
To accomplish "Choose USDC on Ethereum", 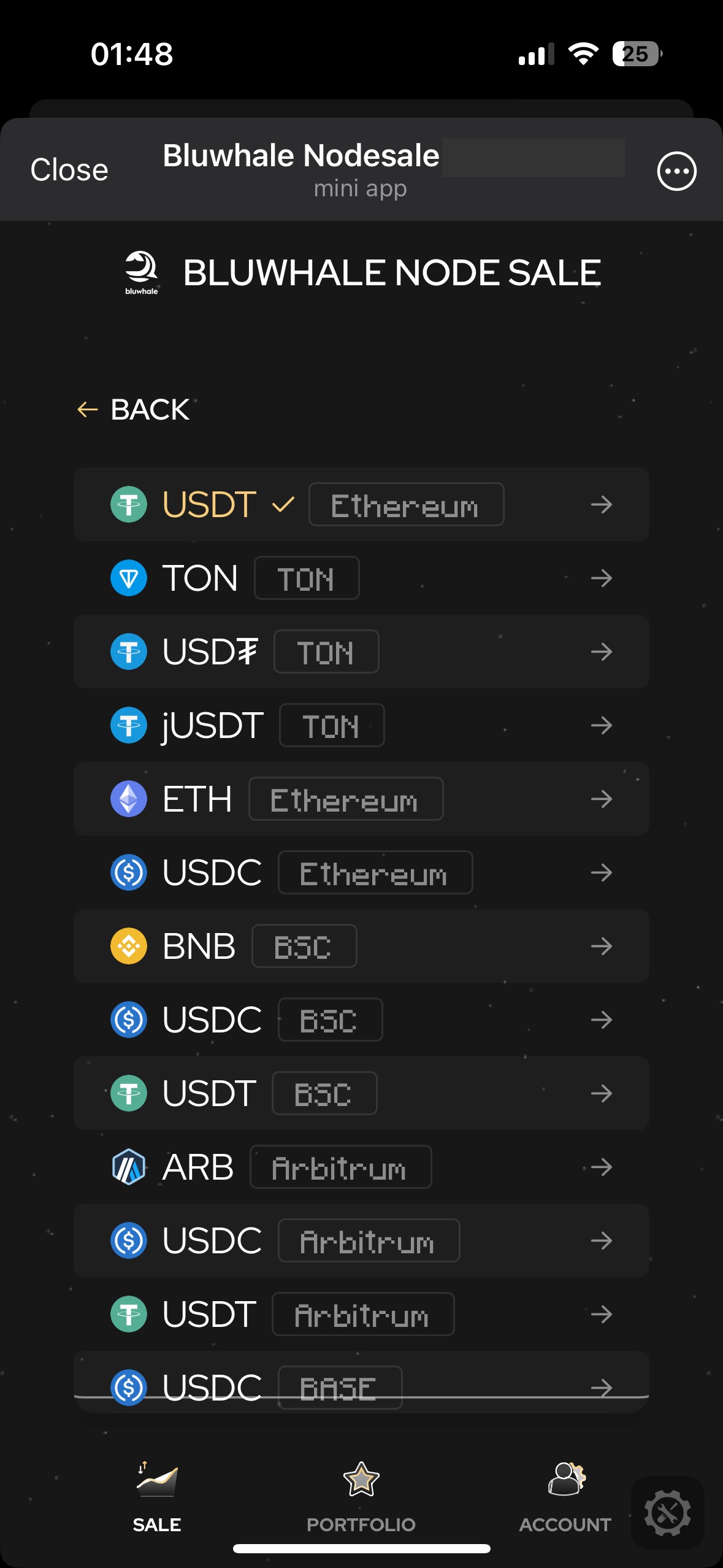I will point(361,872).
